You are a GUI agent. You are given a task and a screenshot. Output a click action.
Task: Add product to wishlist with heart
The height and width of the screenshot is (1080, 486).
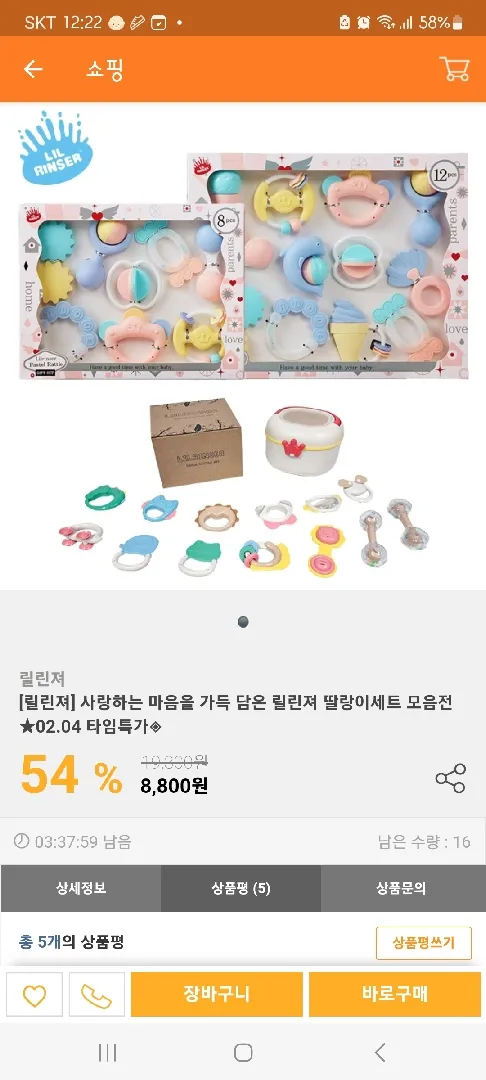click(34, 995)
